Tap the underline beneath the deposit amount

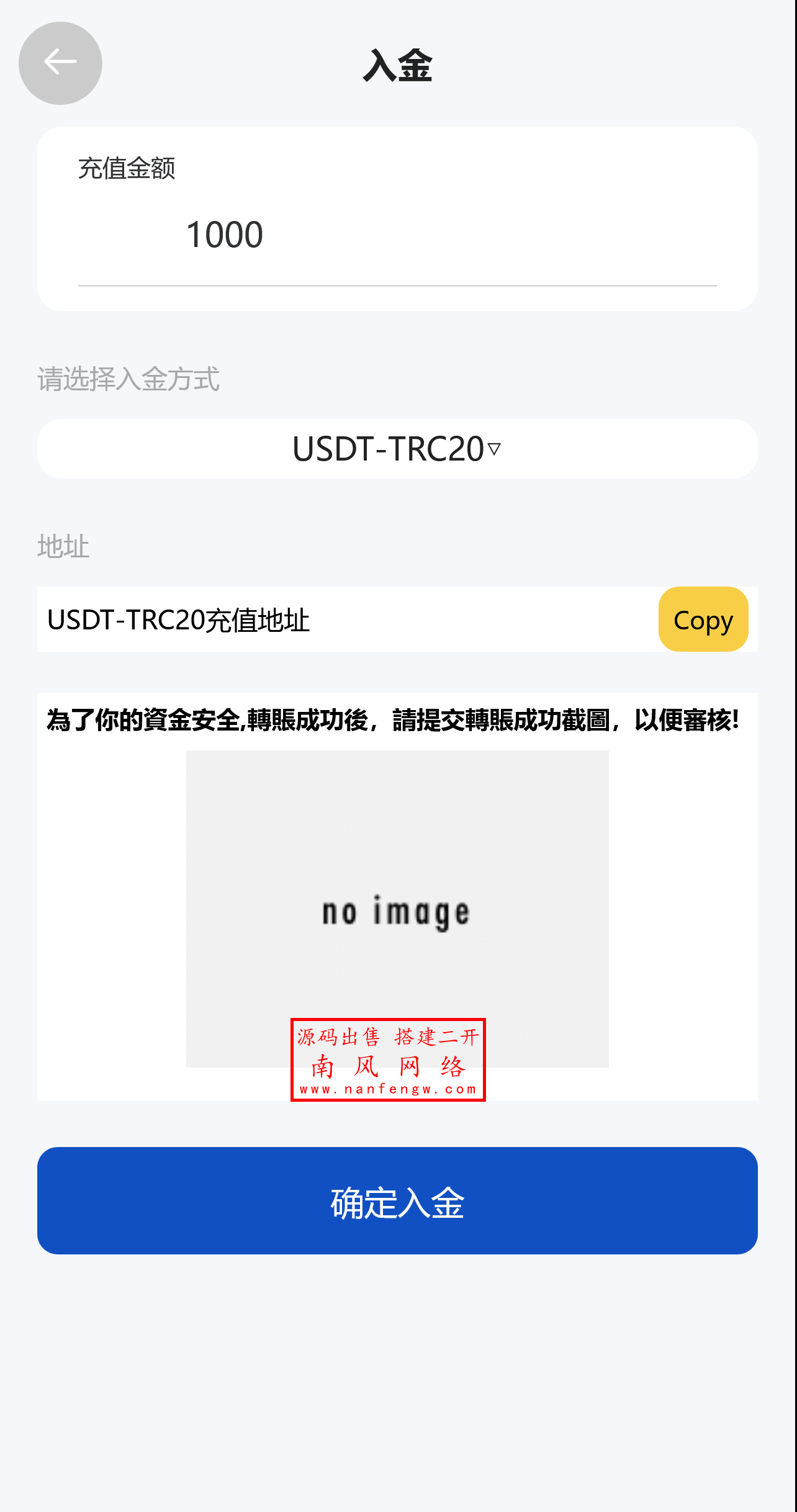tap(397, 285)
